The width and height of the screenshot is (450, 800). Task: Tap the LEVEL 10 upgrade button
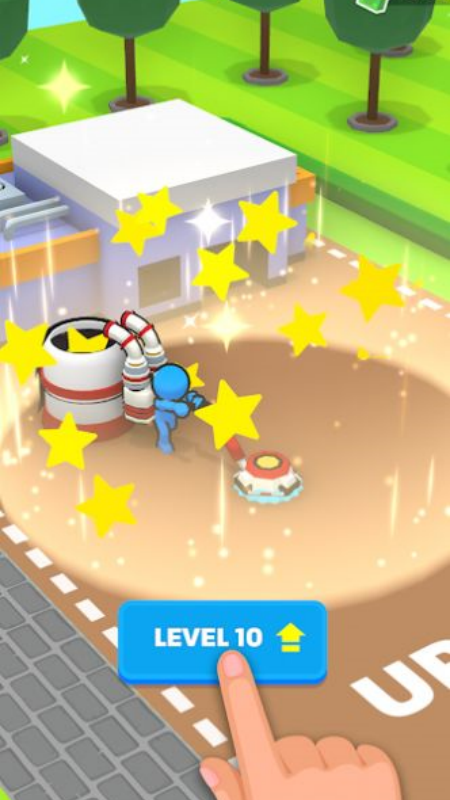(x=222, y=641)
